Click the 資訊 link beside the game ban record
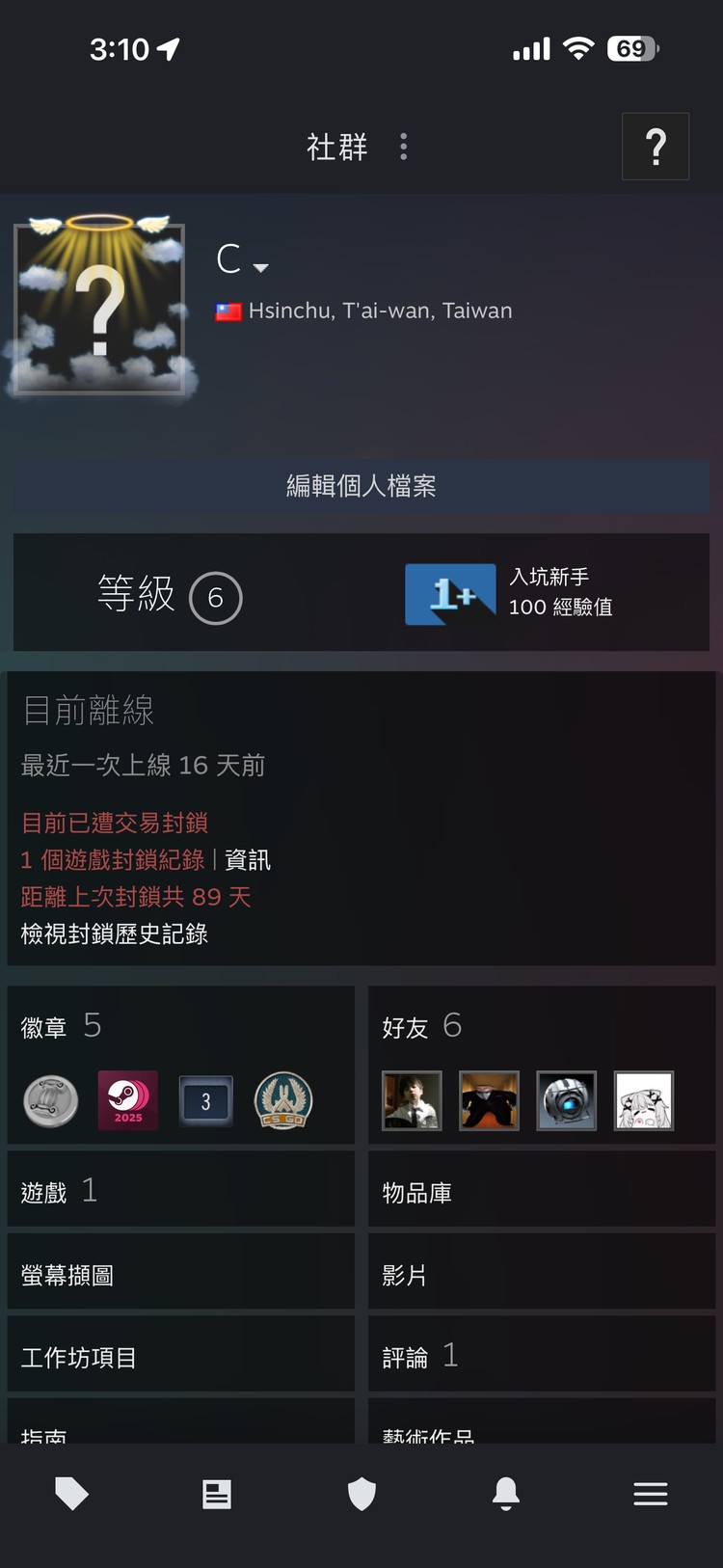Screen dimensions: 723x1568 [248, 859]
